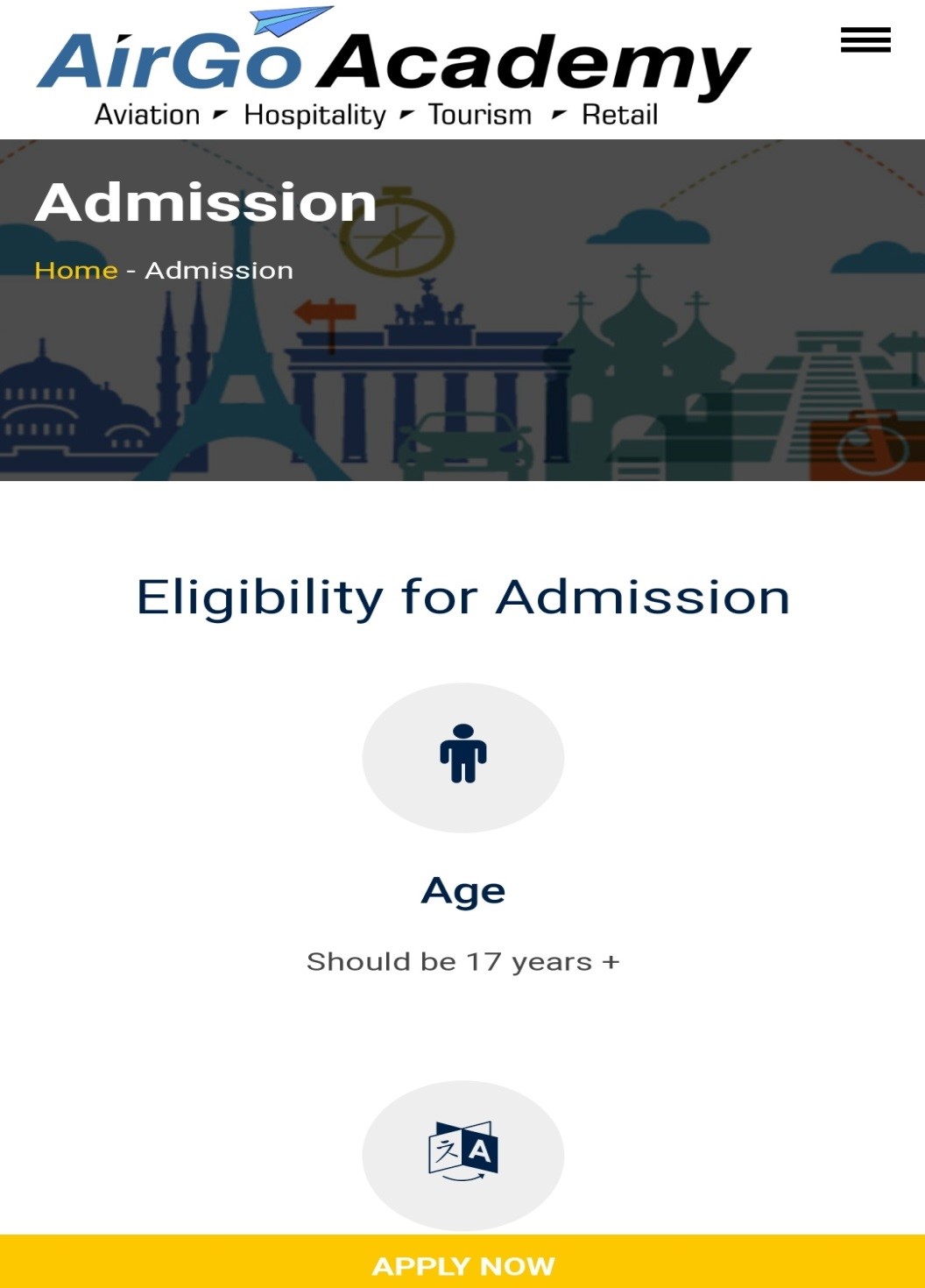Click the yellow APPLY NOW bar
This screenshot has width=925, height=1288.
462,1264
